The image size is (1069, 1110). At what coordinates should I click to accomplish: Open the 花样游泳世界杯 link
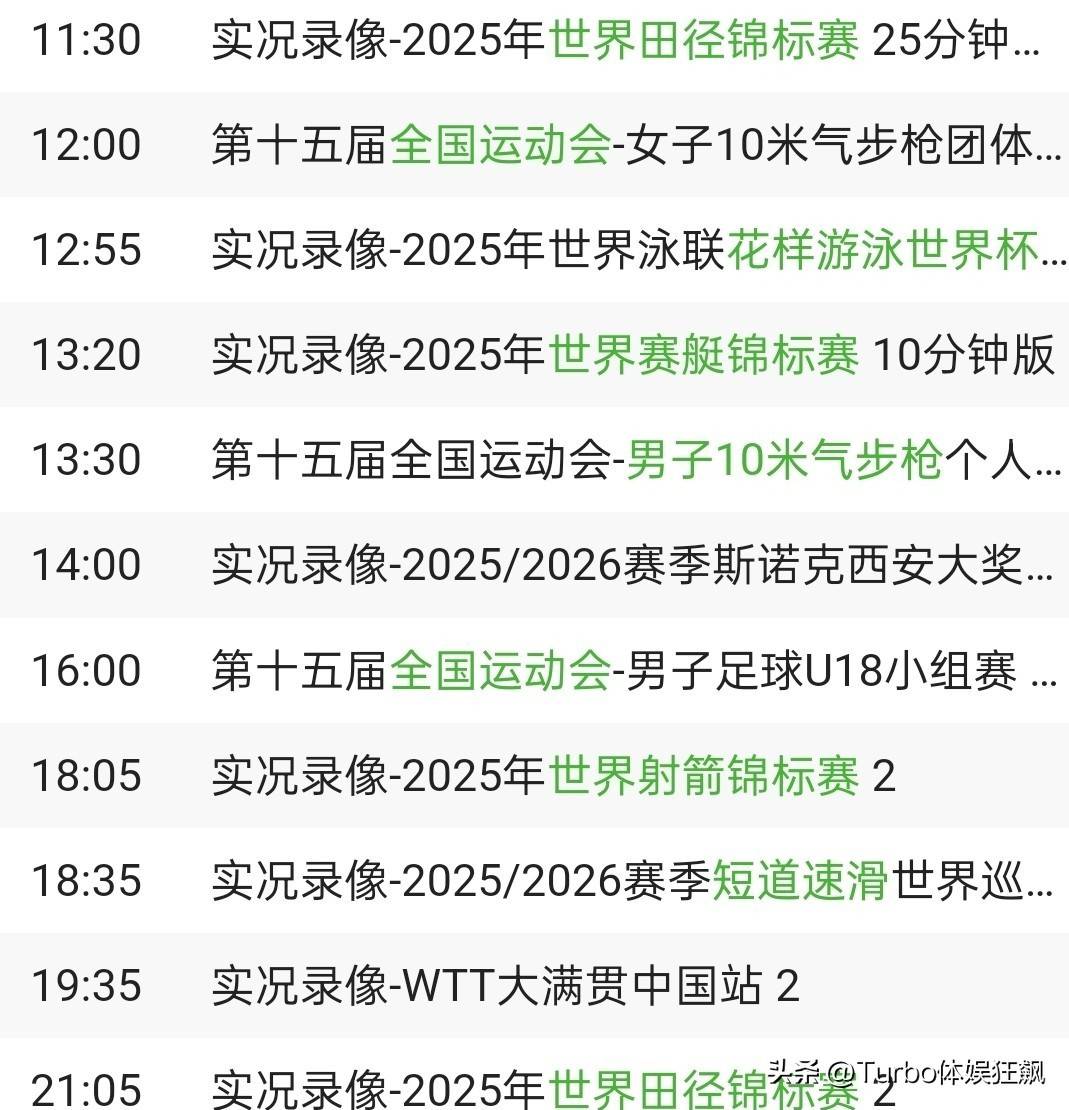coord(895,251)
